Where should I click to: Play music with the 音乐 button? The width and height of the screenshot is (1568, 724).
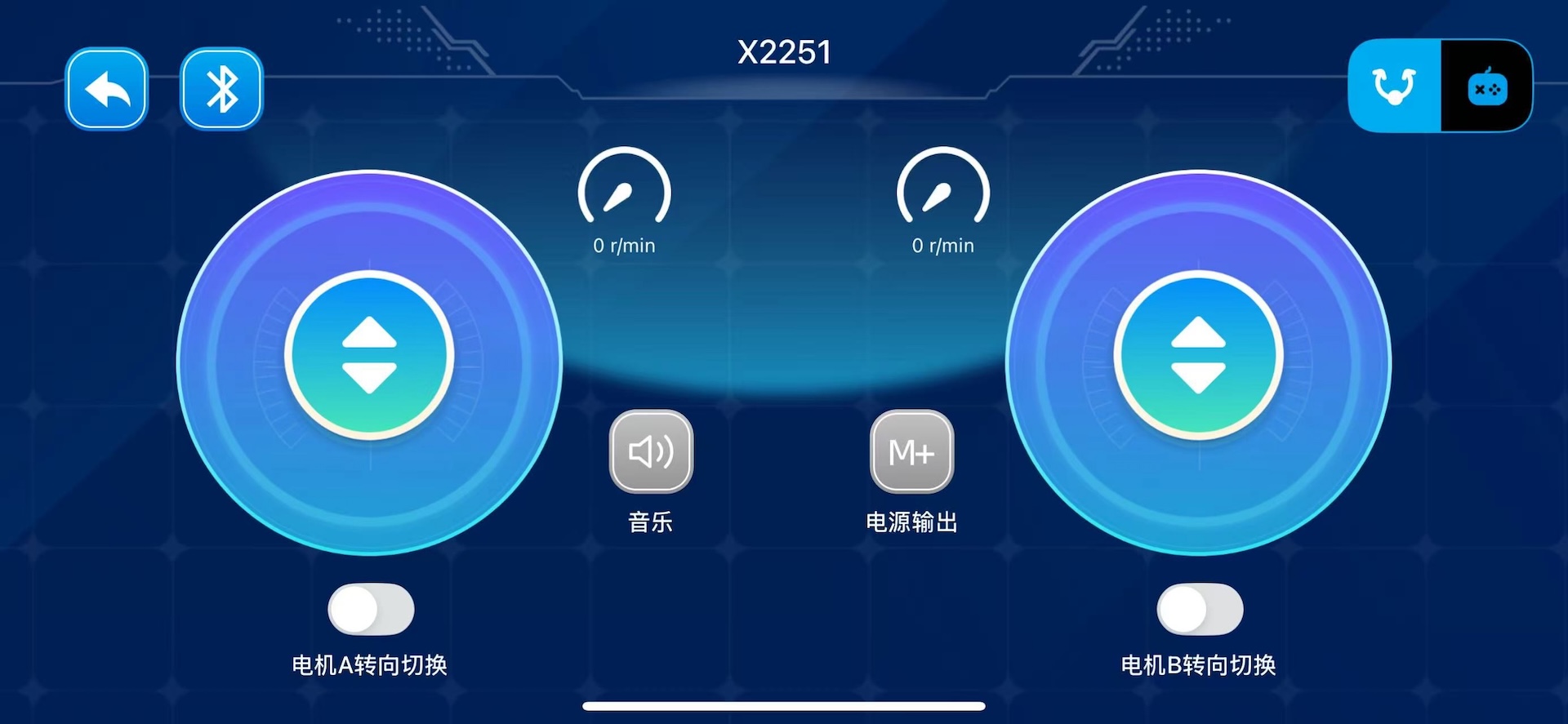651,451
